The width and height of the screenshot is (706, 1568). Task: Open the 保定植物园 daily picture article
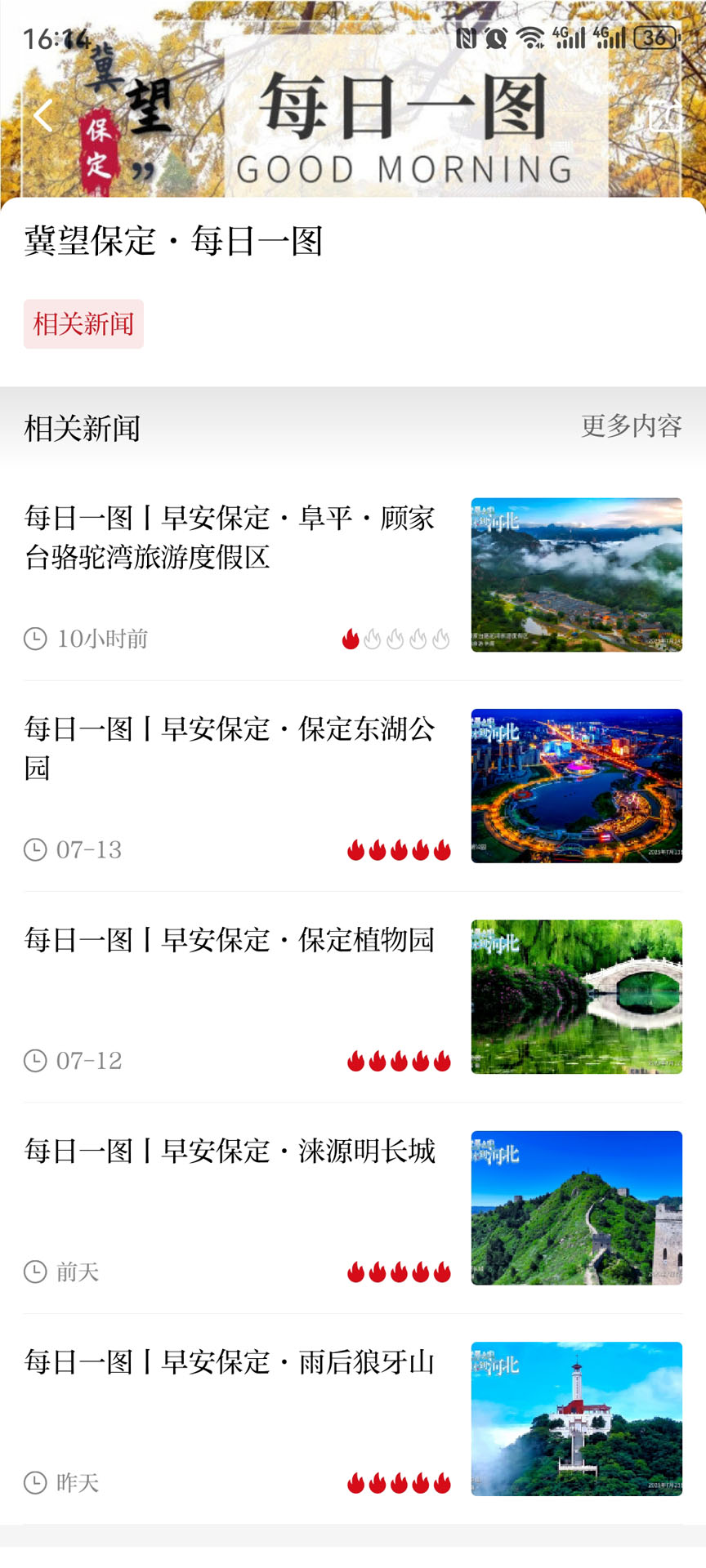tap(229, 940)
